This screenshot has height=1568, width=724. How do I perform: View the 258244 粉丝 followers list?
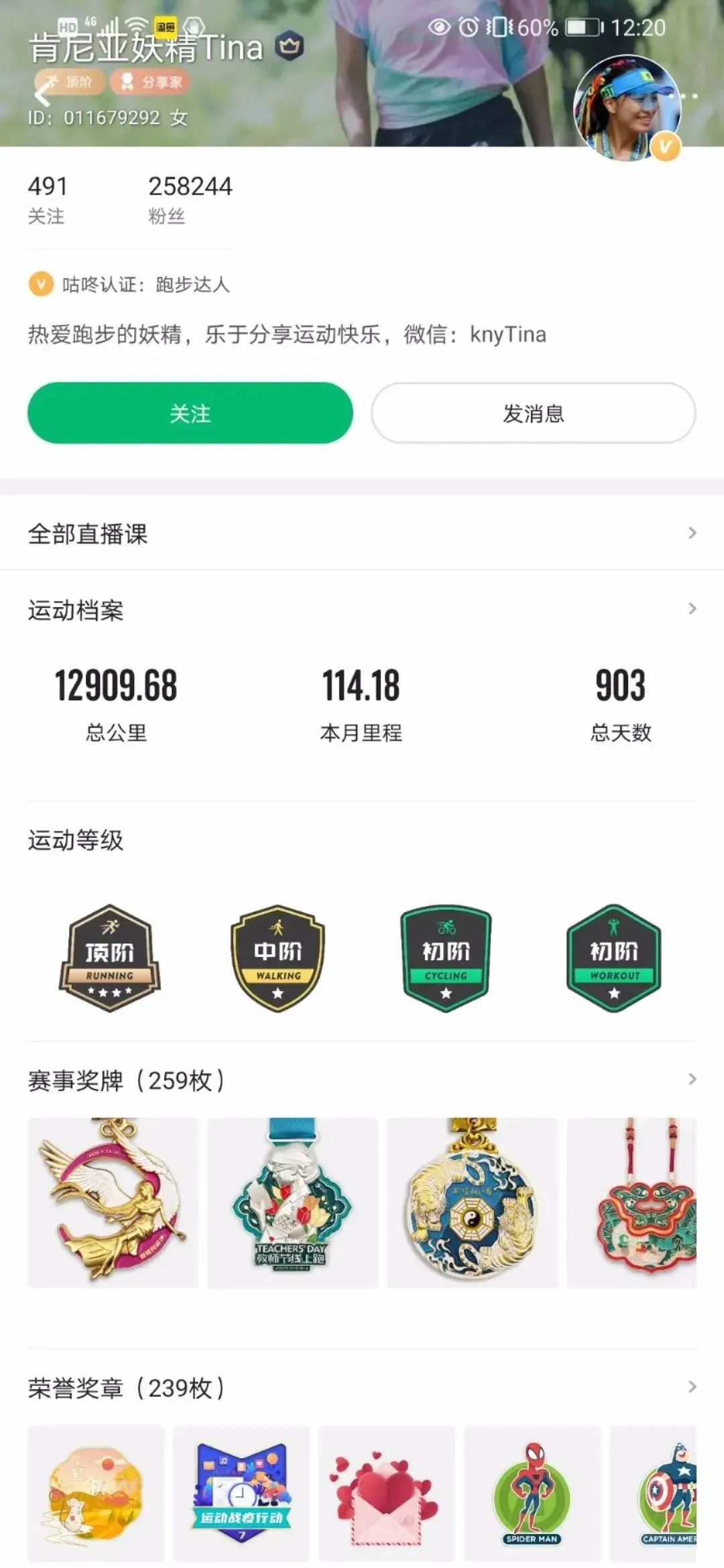[x=190, y=200]
